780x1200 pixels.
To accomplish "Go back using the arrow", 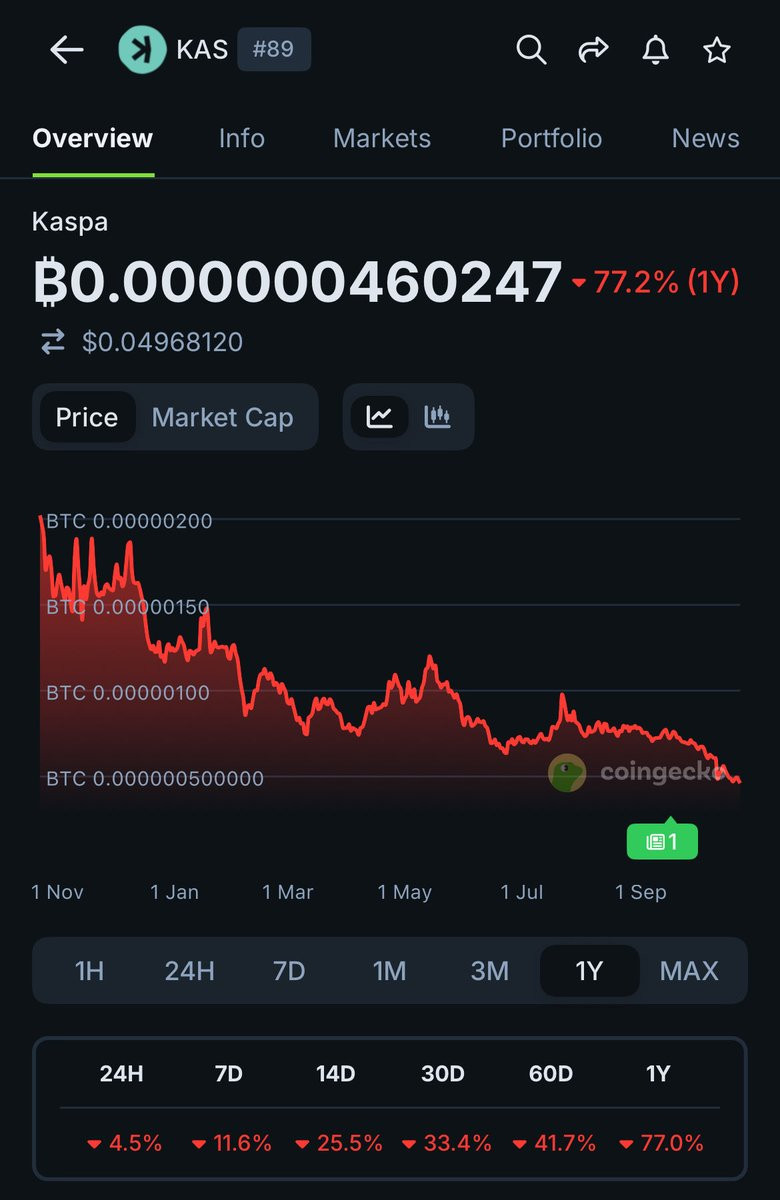I will tap(67, 50).
